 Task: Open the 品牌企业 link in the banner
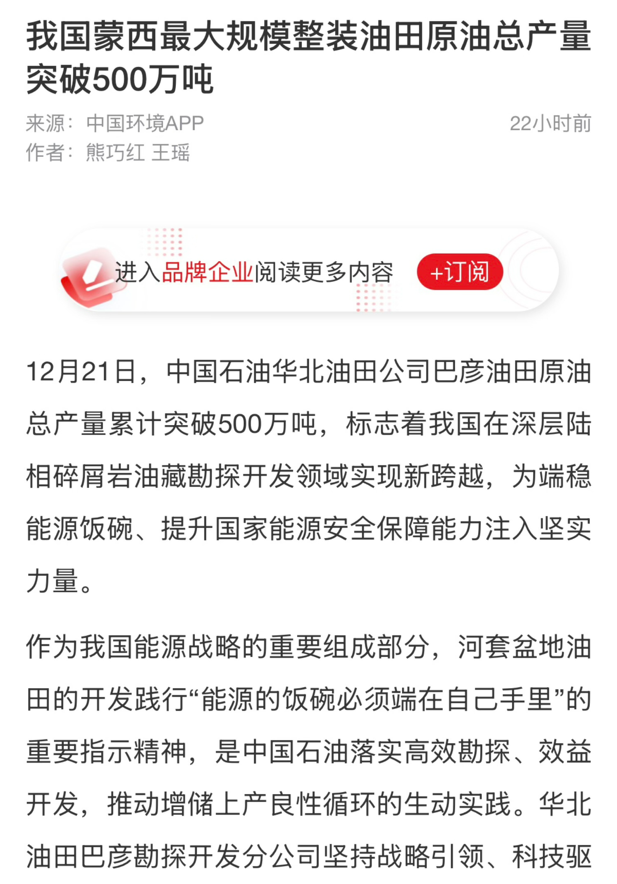[x=207, y=273]
